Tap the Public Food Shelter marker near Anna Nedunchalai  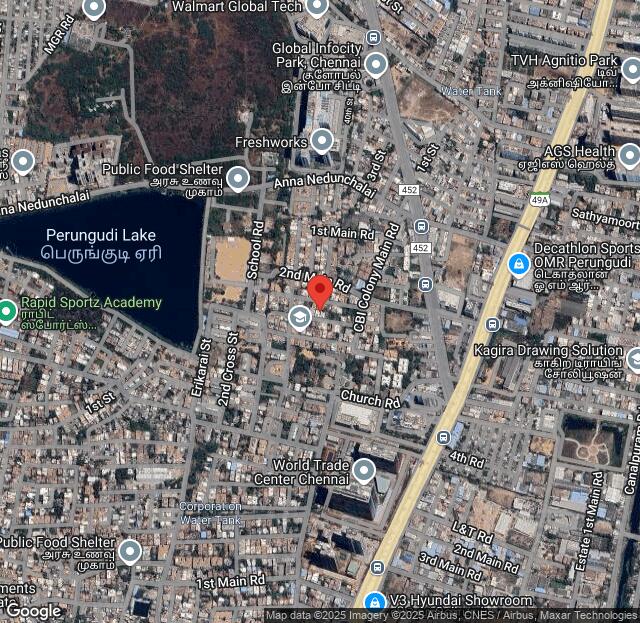tap(237, 179)
